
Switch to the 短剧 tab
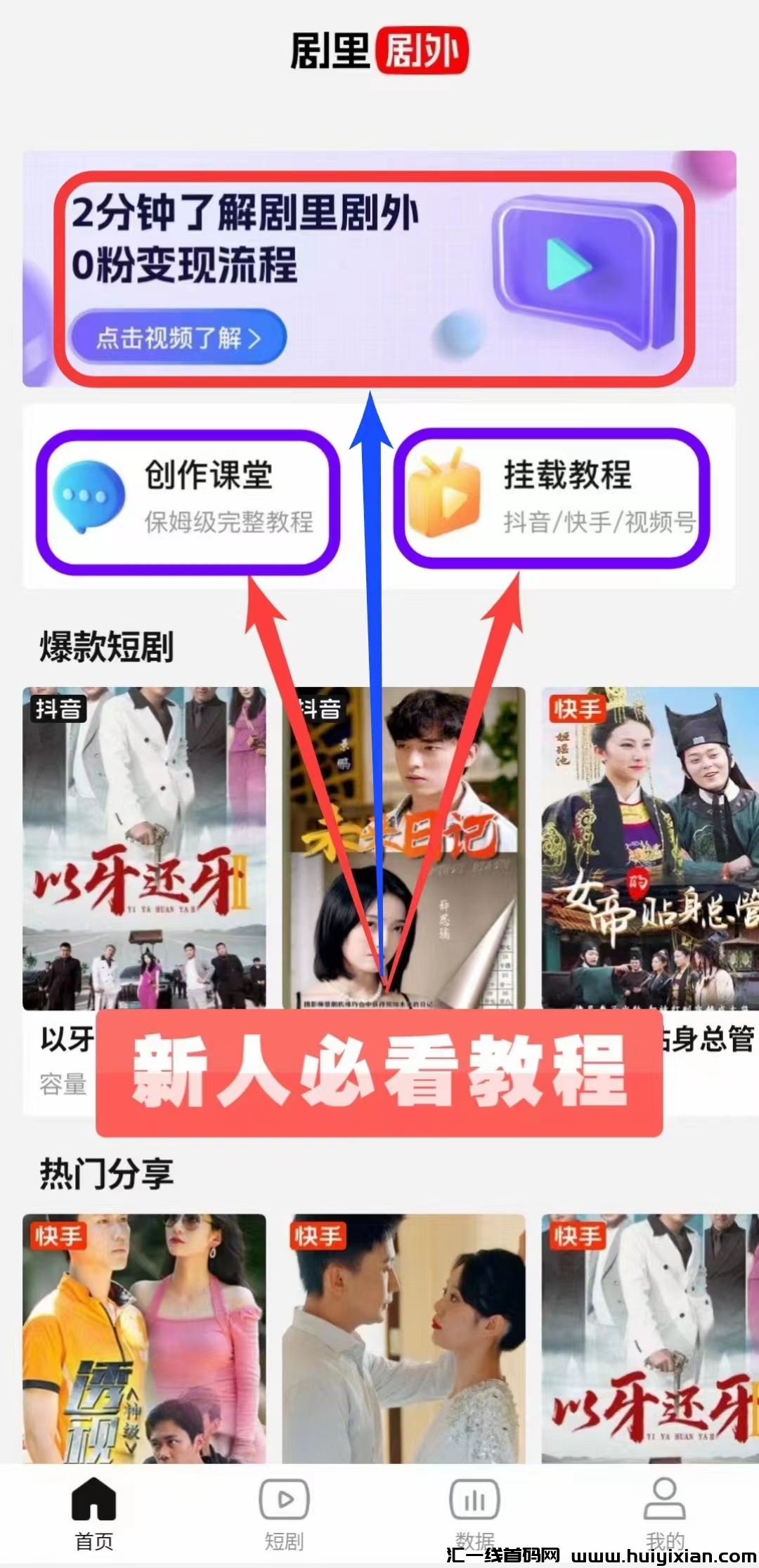coord(284,1511)
